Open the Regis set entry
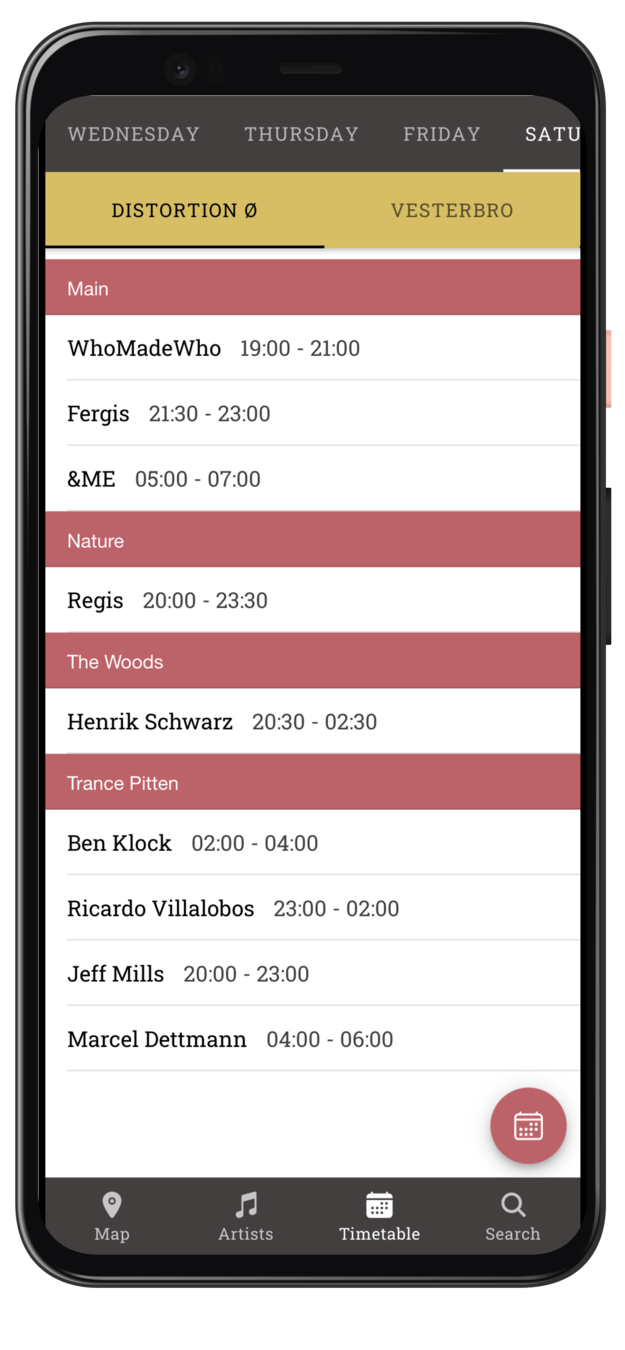The image size is (625, 1350). click(313, 600)
